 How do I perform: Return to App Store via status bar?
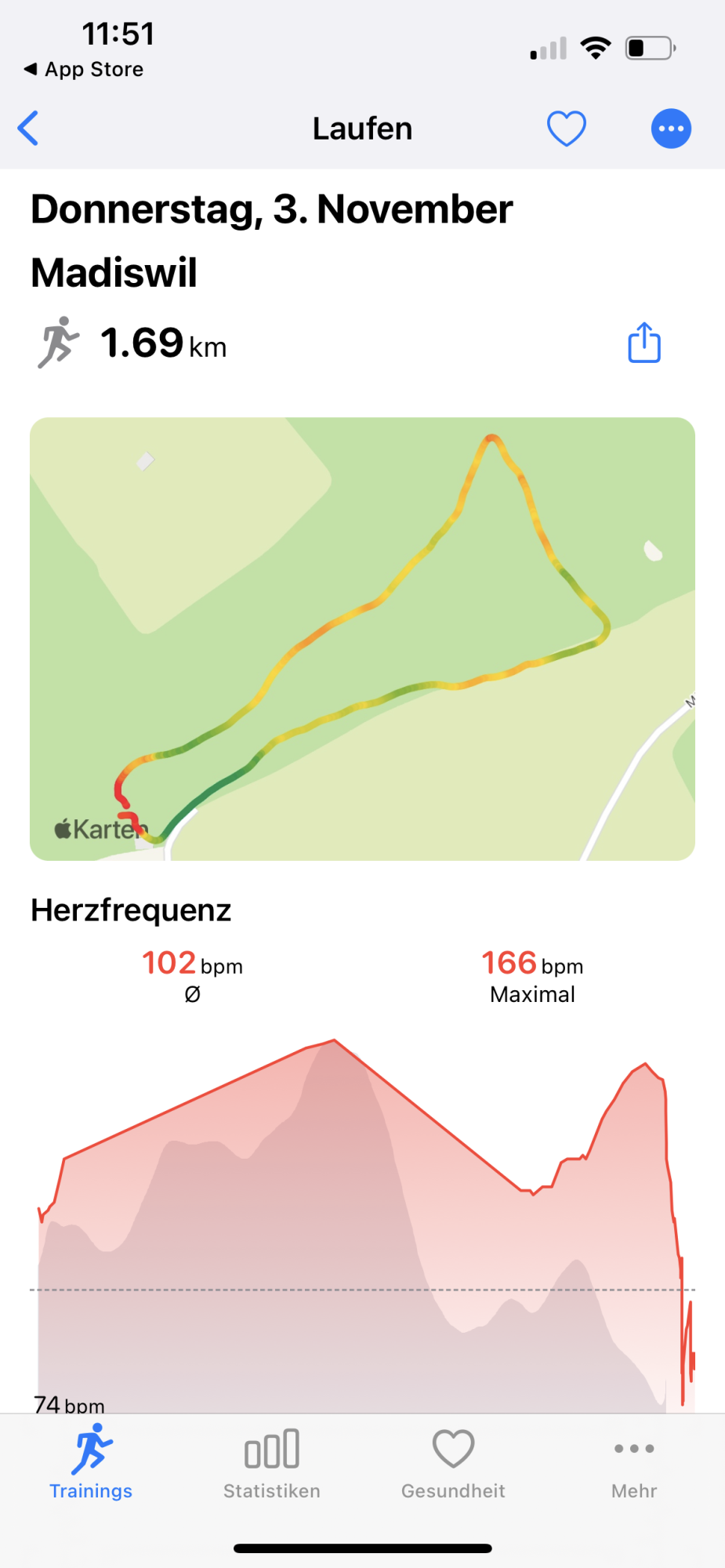point(84,69)
